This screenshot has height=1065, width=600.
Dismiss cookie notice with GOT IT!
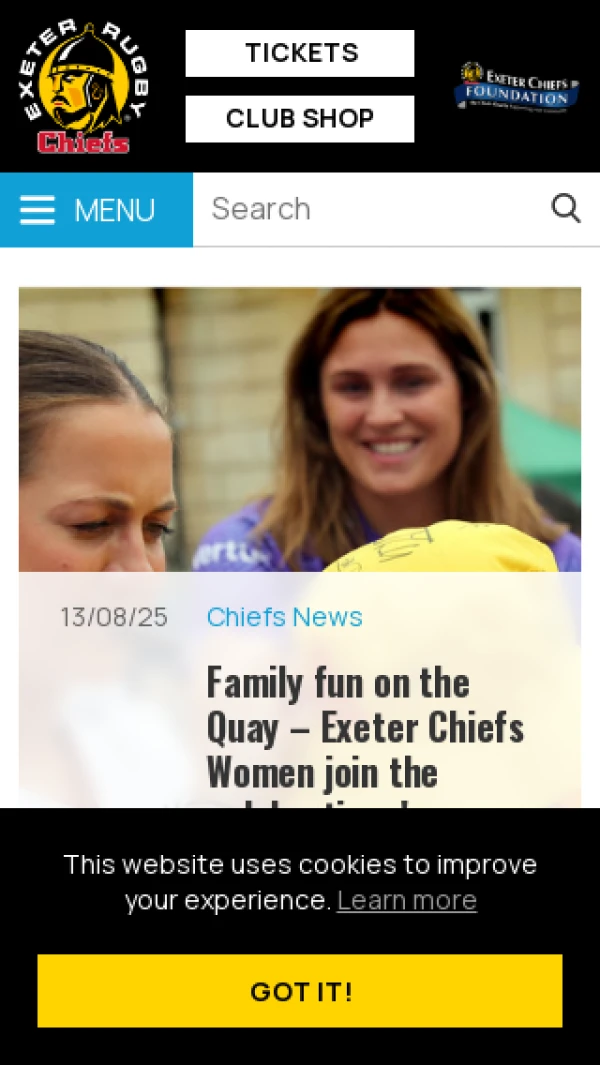click(x=300, y=991)
